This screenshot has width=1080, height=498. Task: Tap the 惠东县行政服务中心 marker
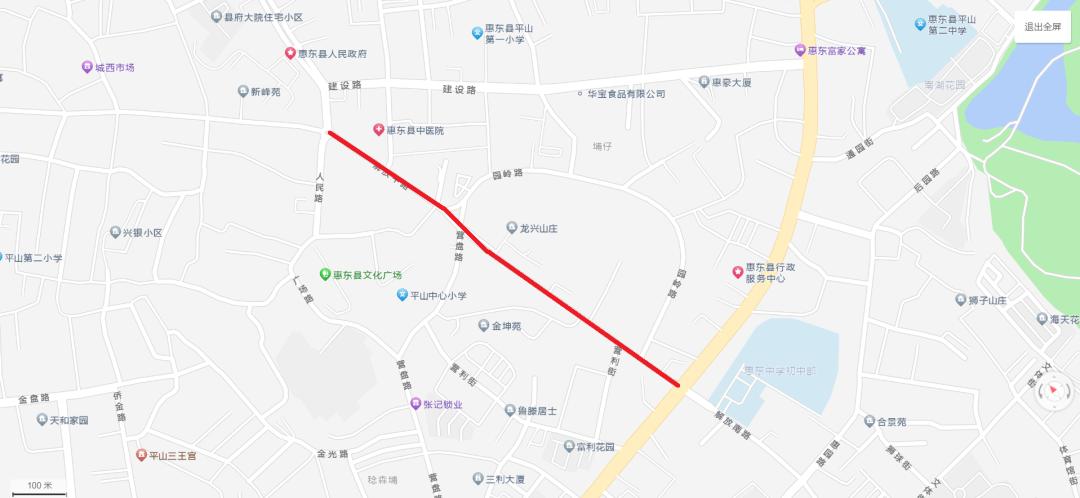point(737,269)
